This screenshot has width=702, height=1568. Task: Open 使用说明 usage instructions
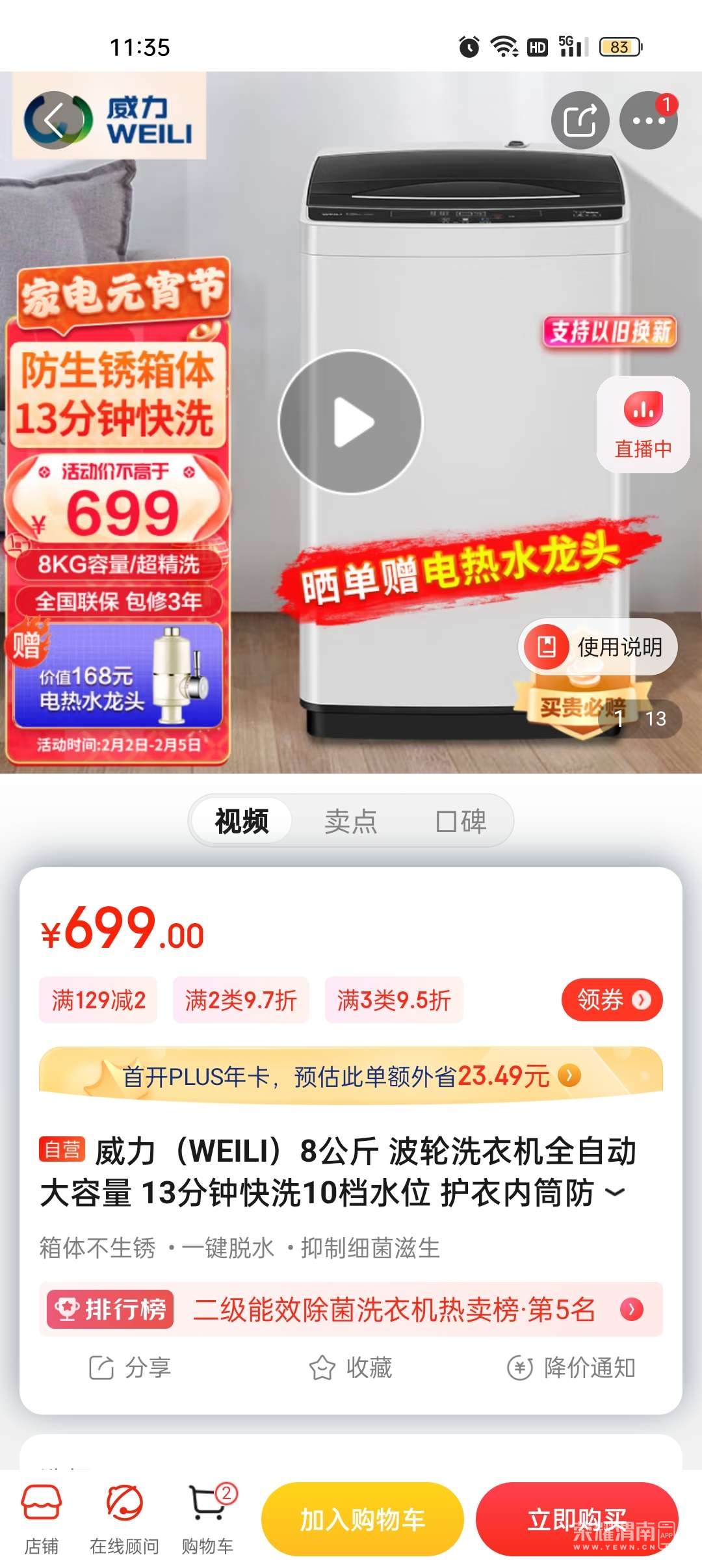[598, 647]
